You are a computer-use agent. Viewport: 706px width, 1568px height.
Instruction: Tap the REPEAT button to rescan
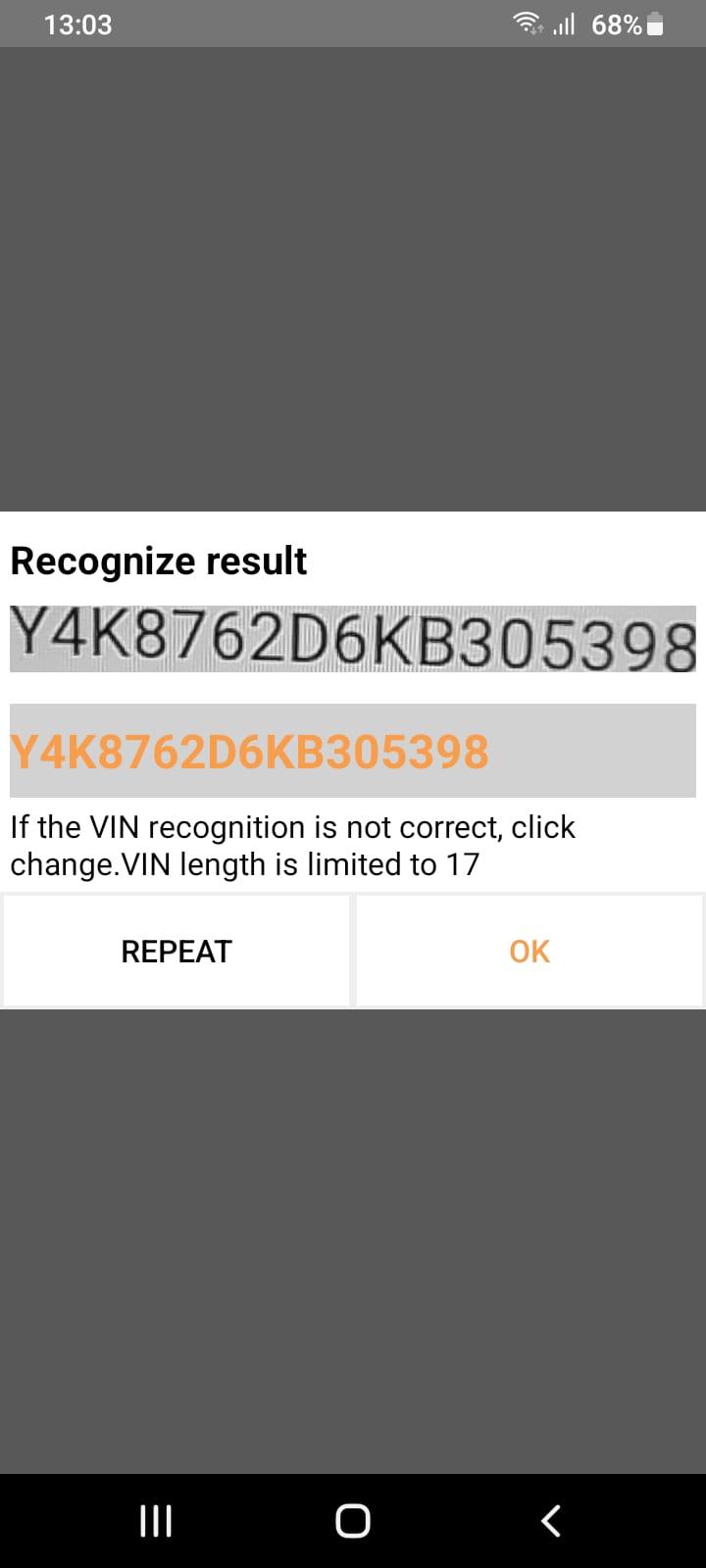(176, 951)
